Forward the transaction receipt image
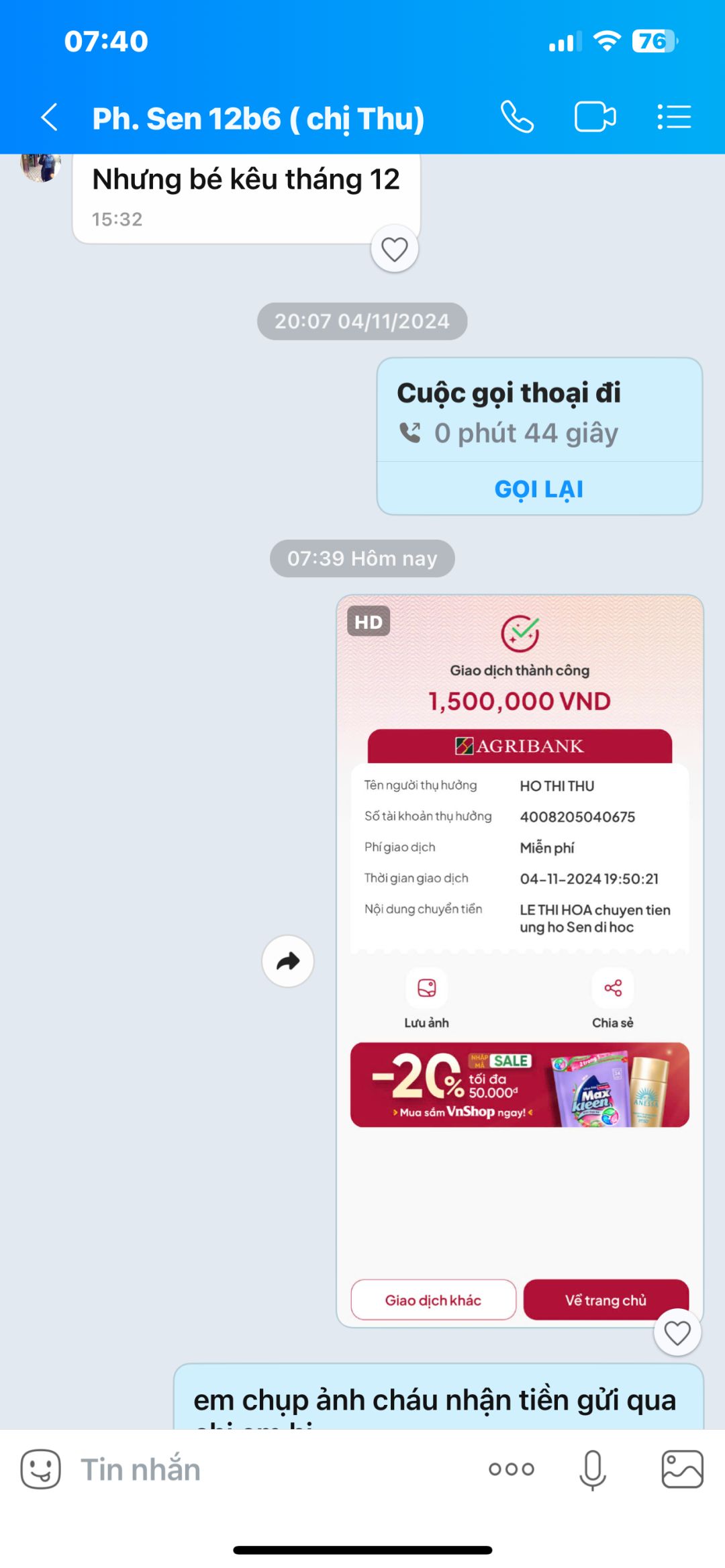Image resolution: width=725 pixels, height=1568 pixels. click(288, 961)
